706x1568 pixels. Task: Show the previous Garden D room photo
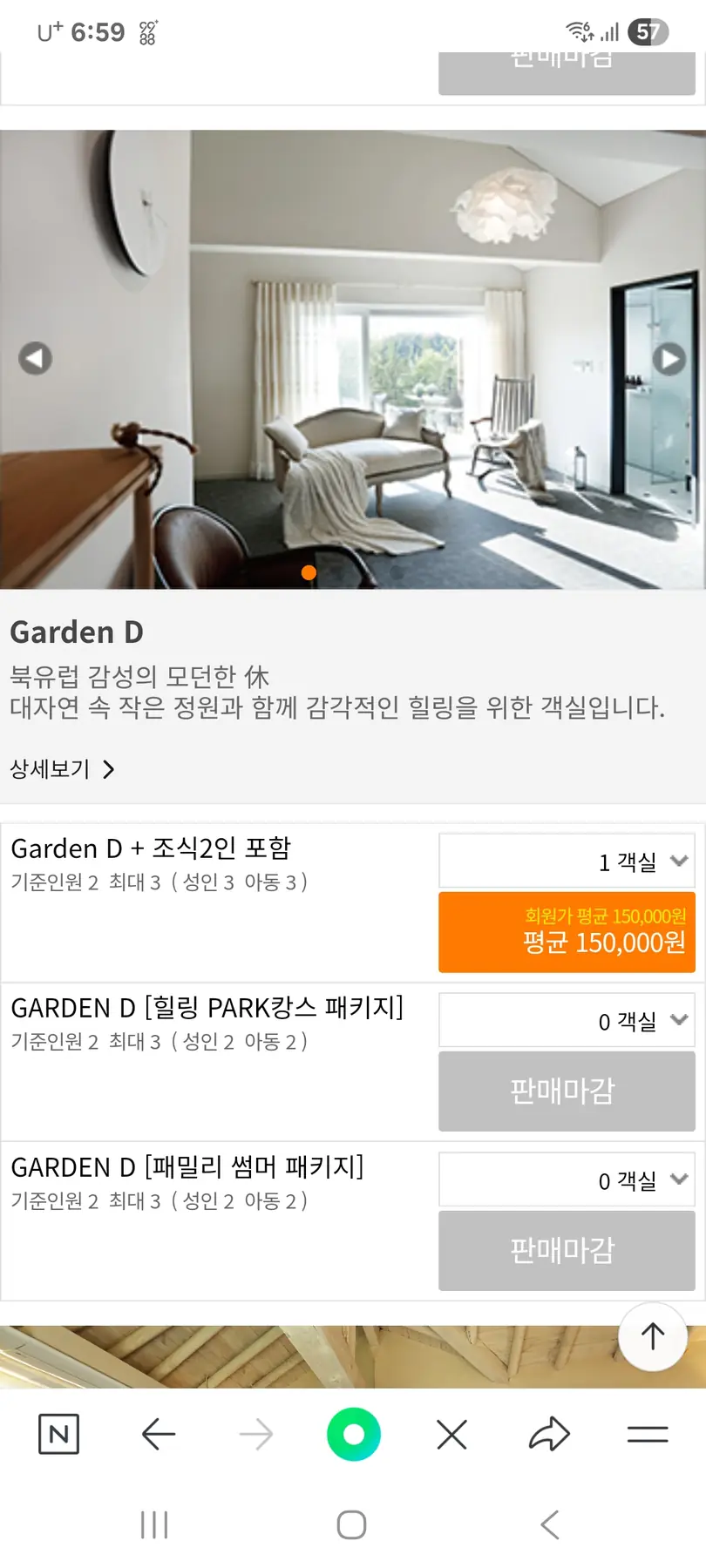coord(36,359)
